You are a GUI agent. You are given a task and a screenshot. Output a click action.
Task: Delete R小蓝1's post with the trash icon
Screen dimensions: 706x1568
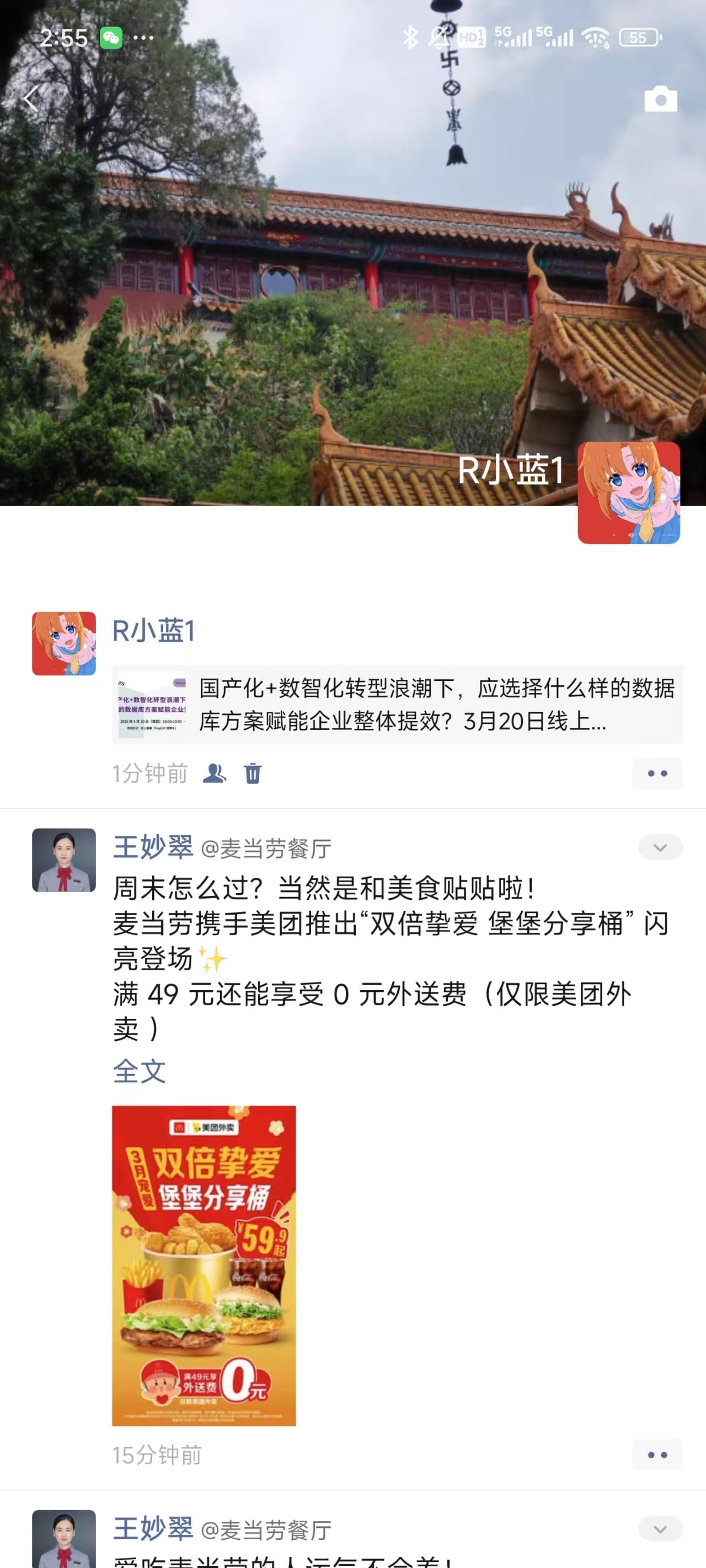pyautogui.click(x=253, y=773)
